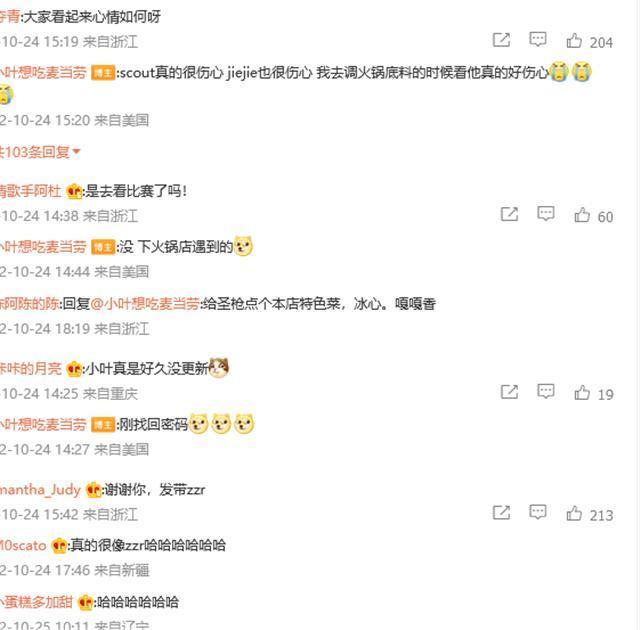Open mantha_Judy's profile
640x630 pixels.
(40, 490)
